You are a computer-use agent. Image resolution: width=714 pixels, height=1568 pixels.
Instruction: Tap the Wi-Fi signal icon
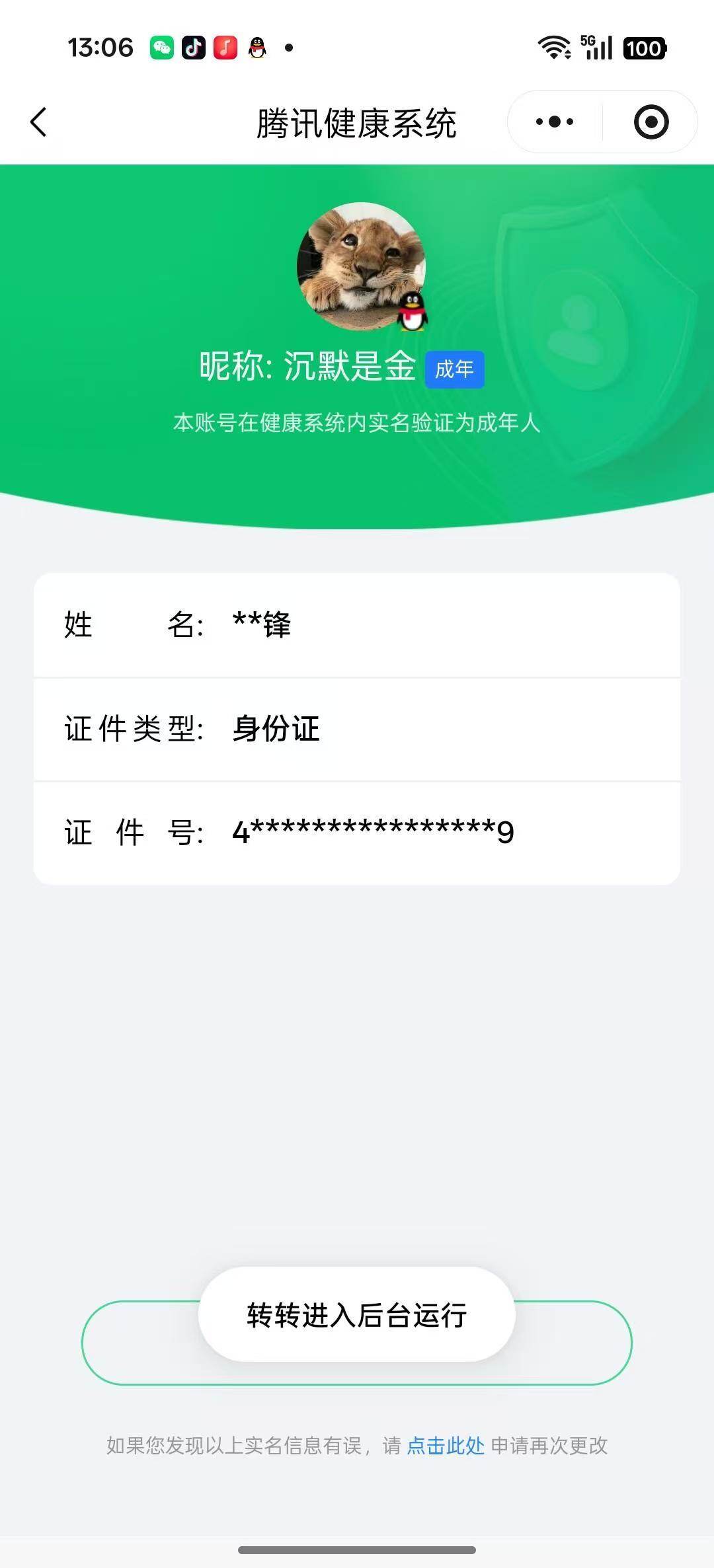[x=554, y=48]
